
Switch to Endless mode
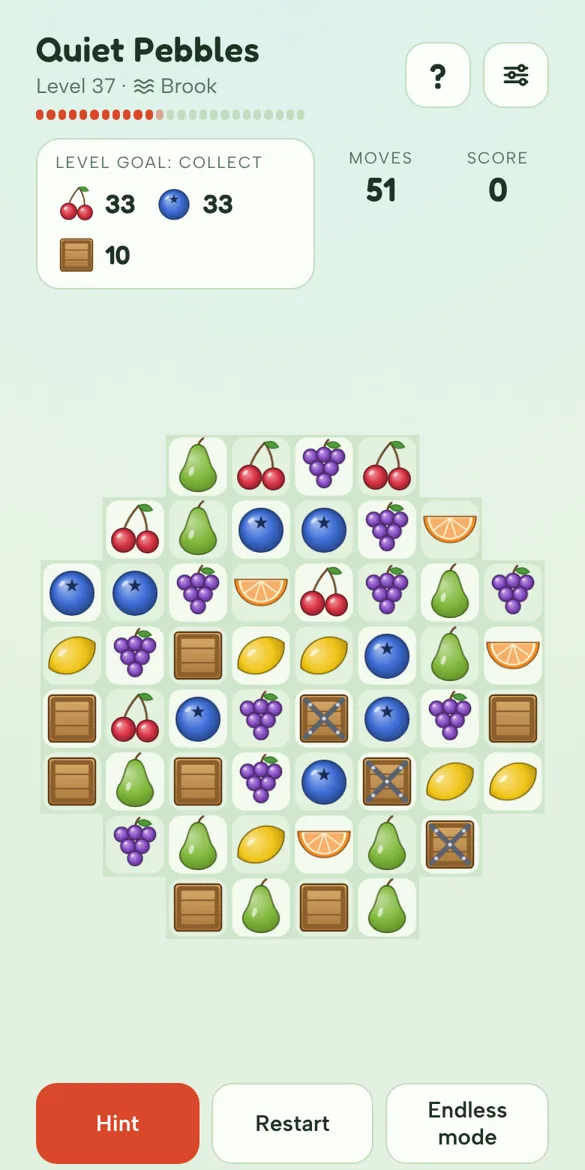click(x=467, y=1123)
